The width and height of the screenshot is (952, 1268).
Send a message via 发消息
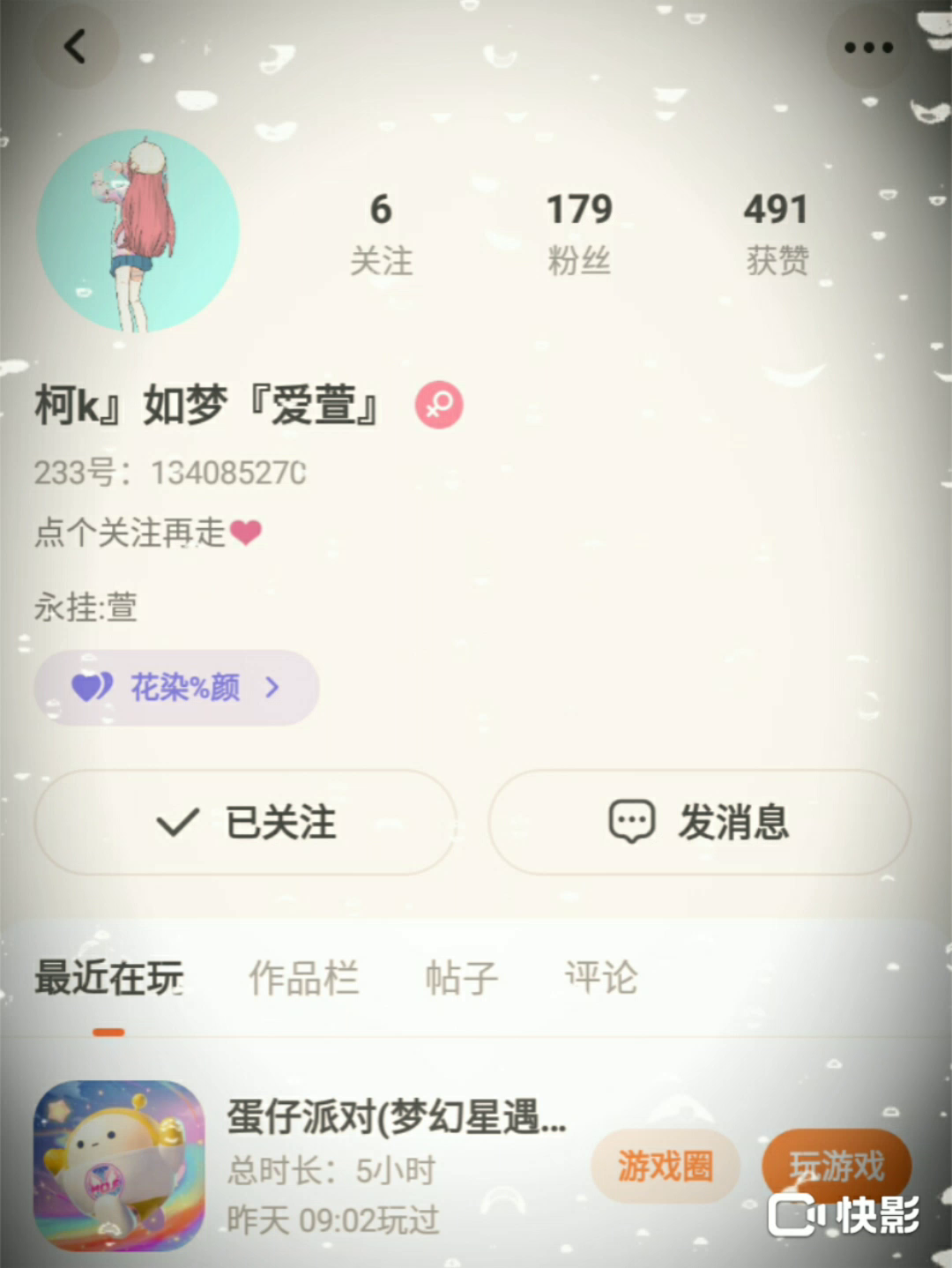coord(699,822)
